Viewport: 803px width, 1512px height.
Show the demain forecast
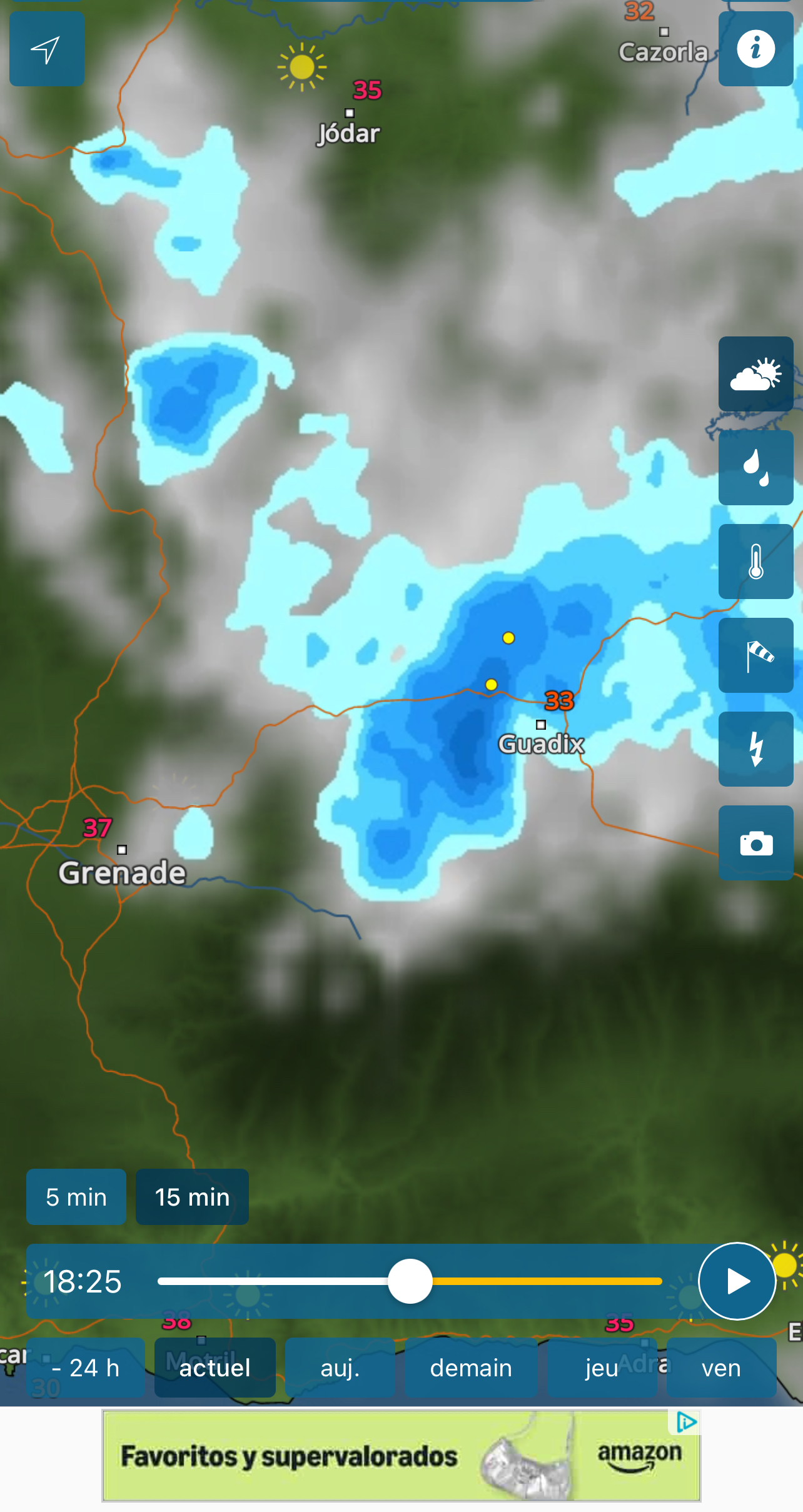pyautogui.click(x=471, y=1368)
